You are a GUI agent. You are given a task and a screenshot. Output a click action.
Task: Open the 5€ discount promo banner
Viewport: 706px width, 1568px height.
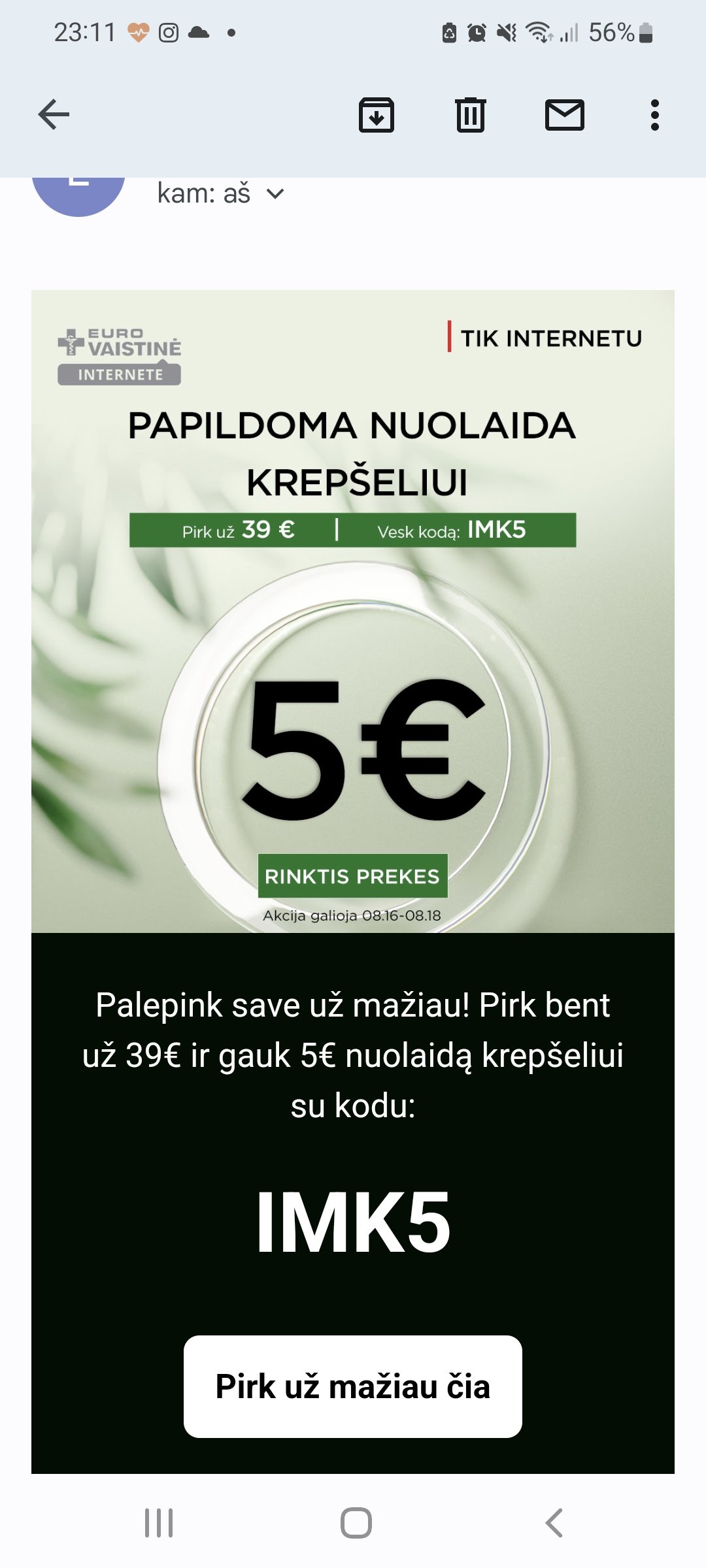click(x=353, y=612)
